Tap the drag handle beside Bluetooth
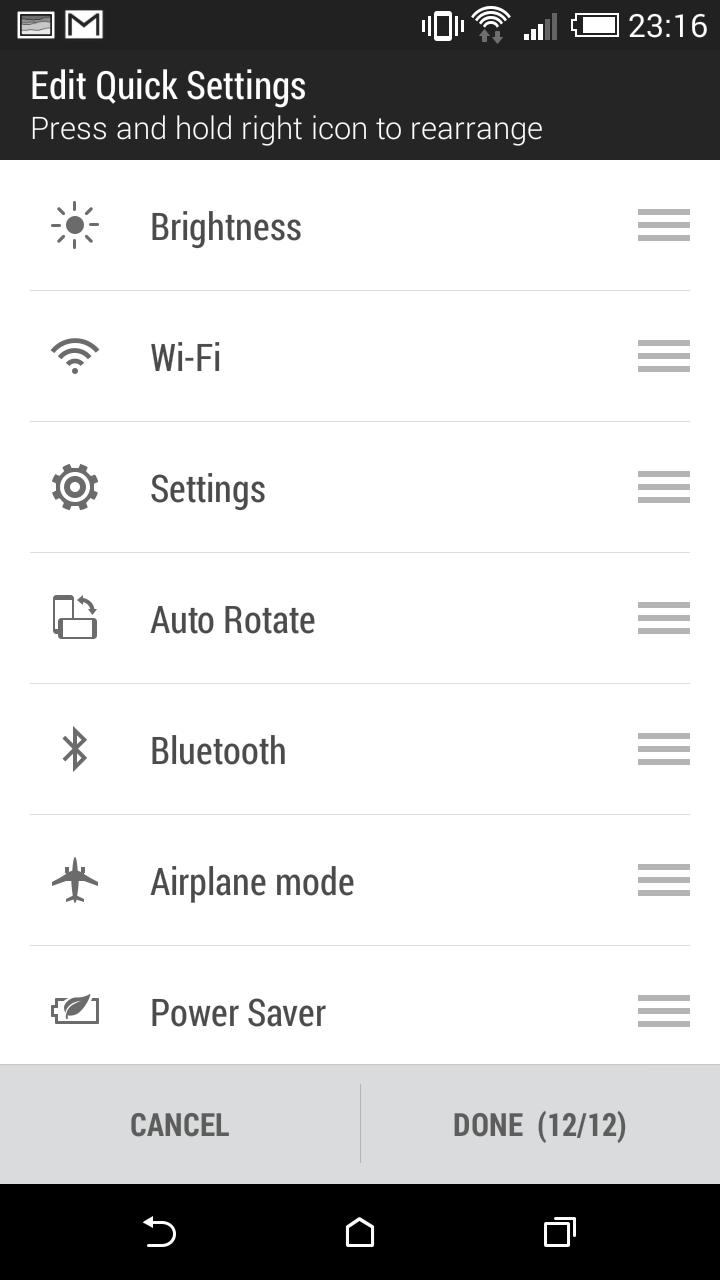The image size is (720, 1280). click(x=664, y=749)
